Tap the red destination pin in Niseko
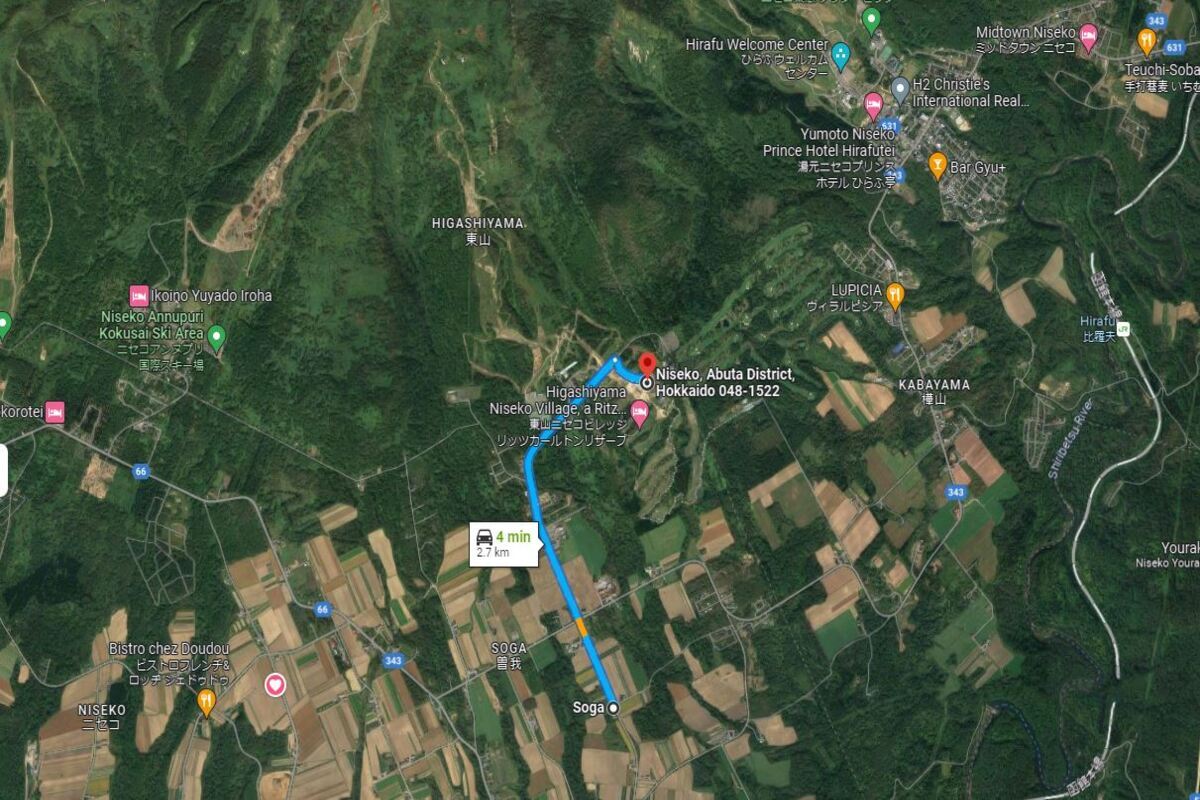Screen dimensions: 1200x800 (647, 366)
